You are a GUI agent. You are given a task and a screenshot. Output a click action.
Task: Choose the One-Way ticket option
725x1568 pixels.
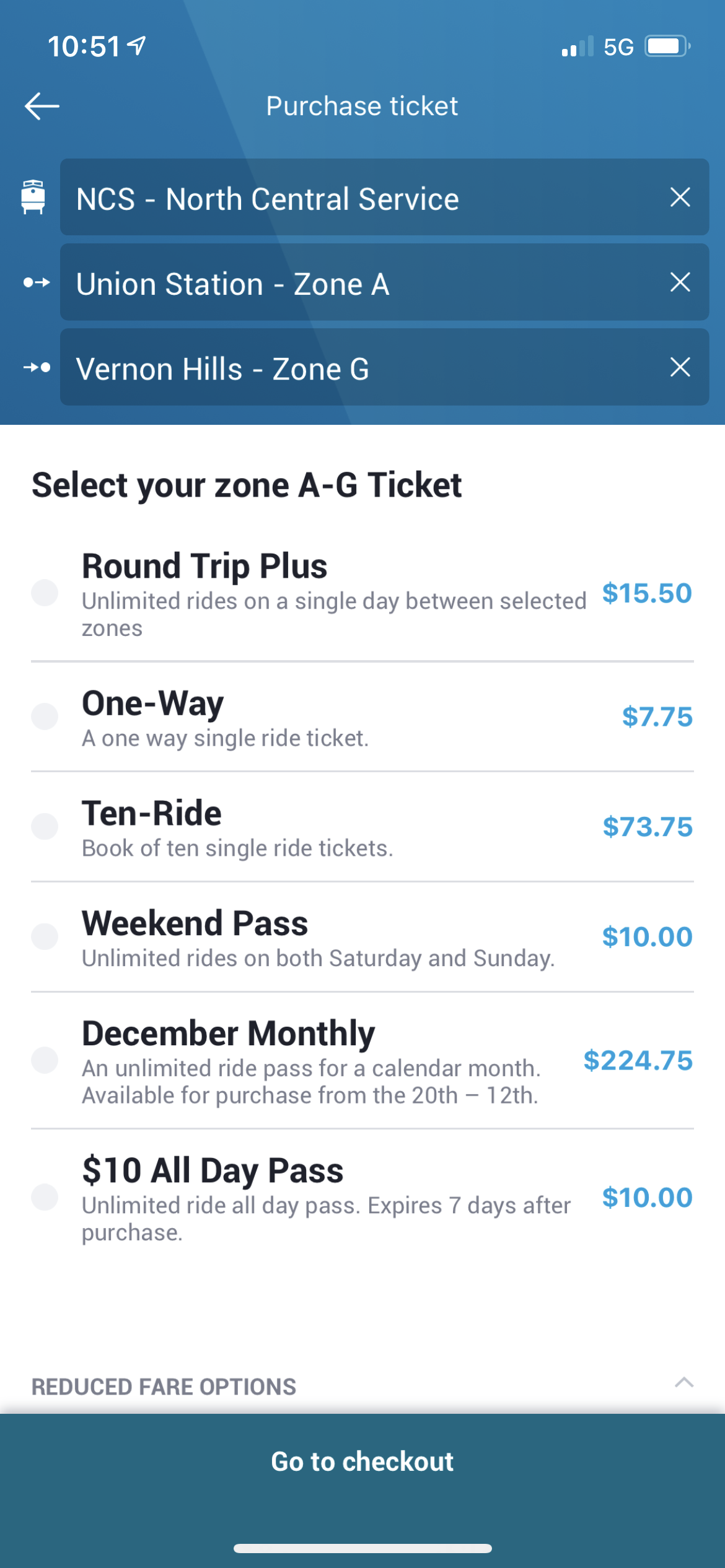pyautogui.click(x=362, y=716)
